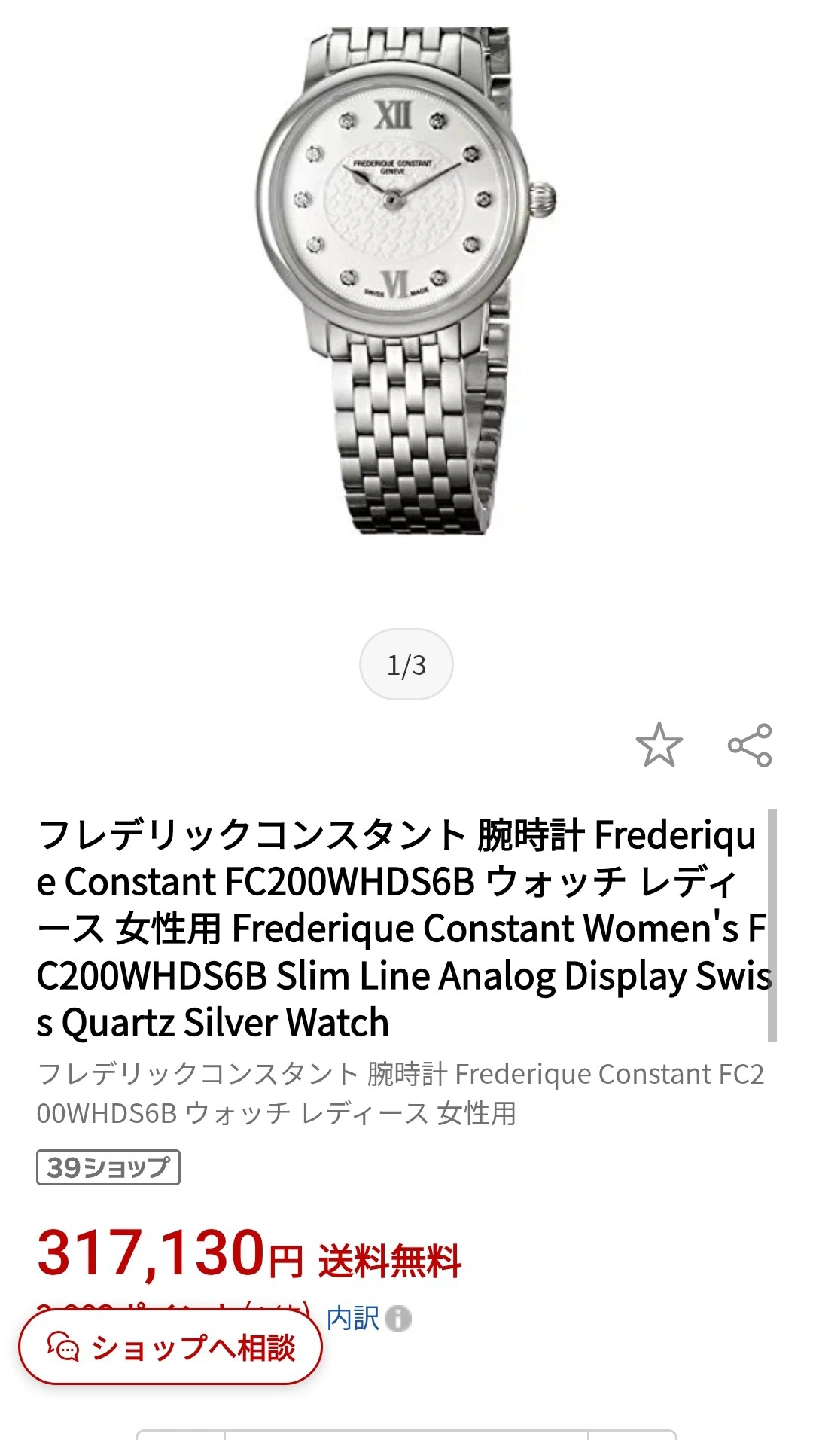Tap ショップへ相談 to consult the shop

tap(171, 1347)
